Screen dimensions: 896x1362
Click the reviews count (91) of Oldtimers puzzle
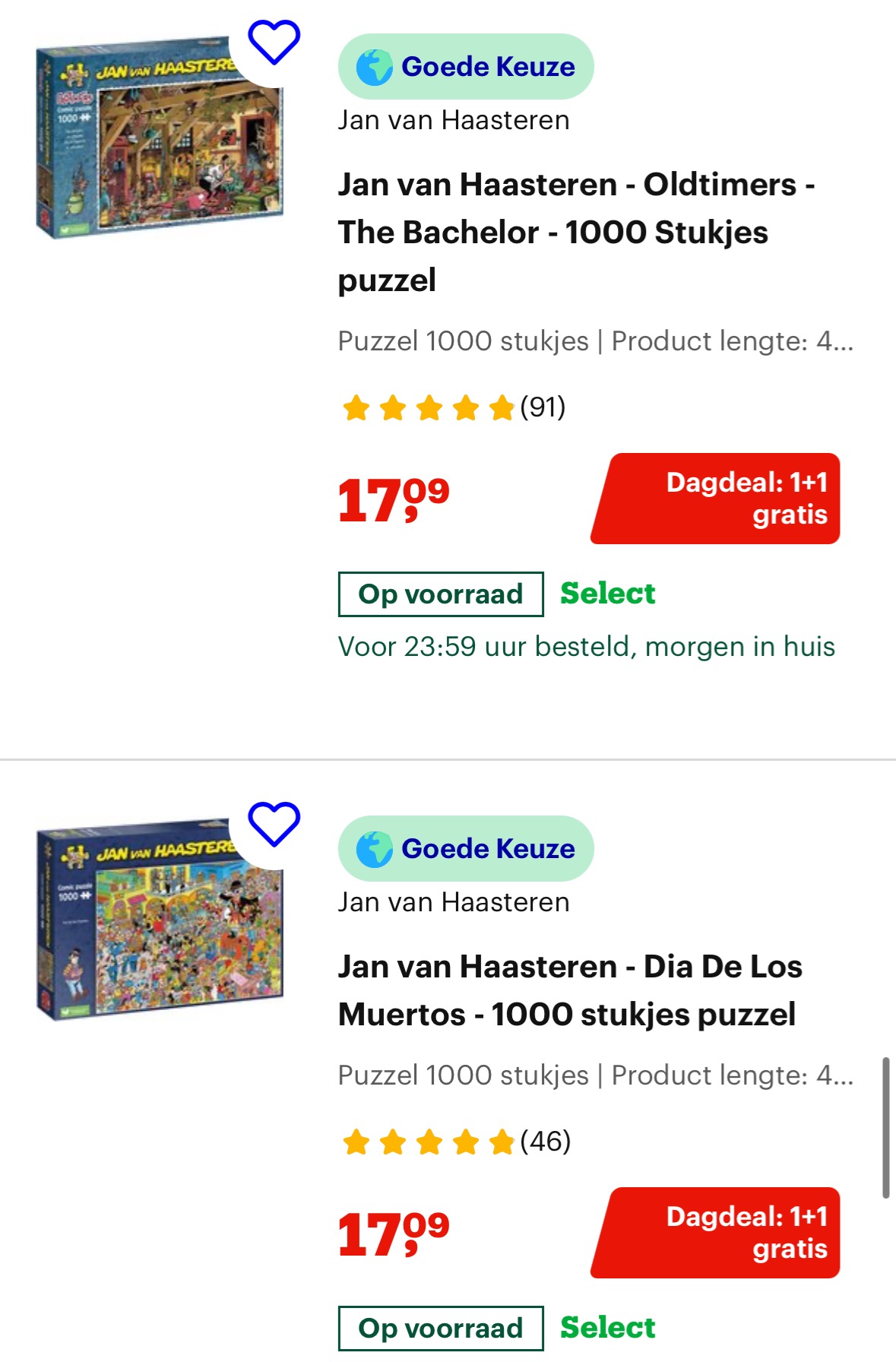coord(541,409)
